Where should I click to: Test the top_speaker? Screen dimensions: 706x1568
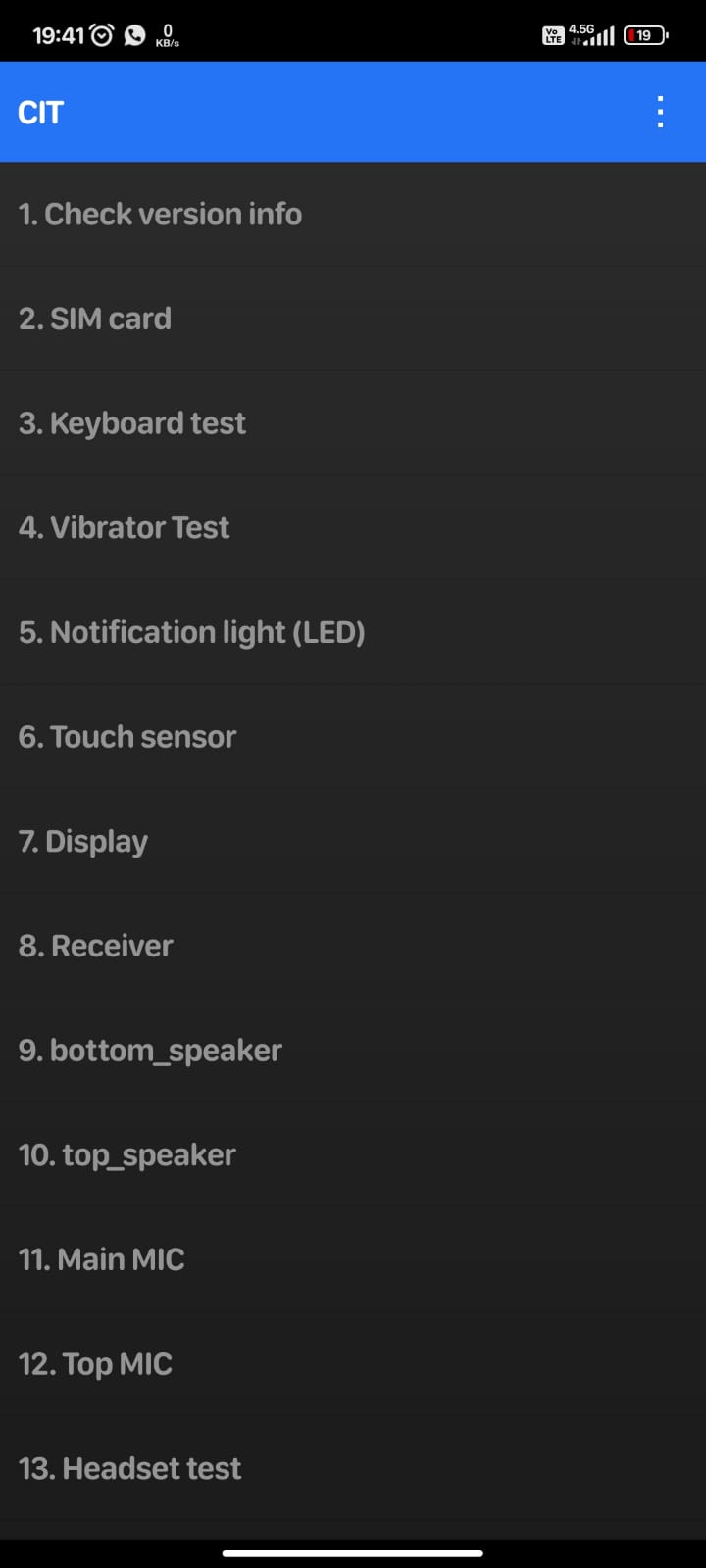(x=127, y=1154)
